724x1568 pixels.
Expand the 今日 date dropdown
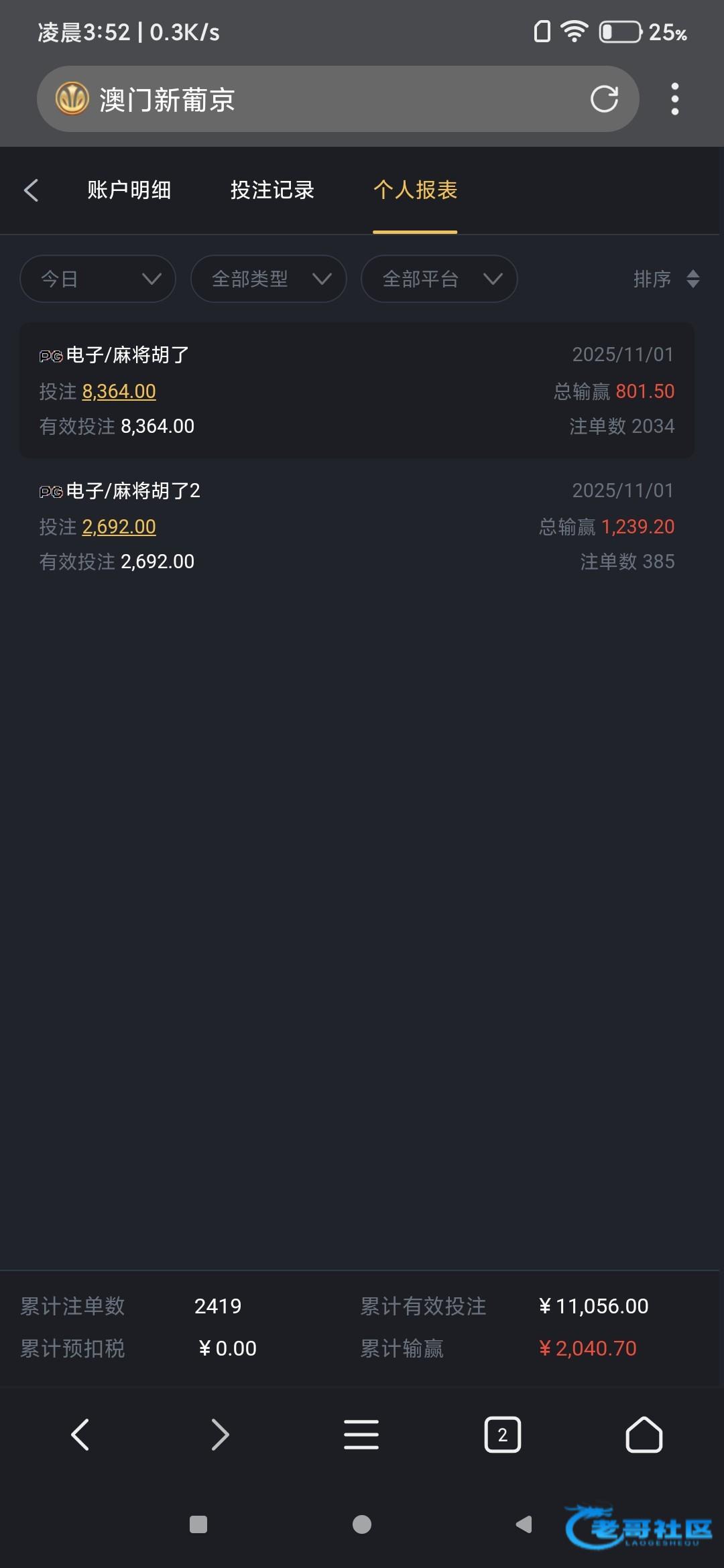98,279
